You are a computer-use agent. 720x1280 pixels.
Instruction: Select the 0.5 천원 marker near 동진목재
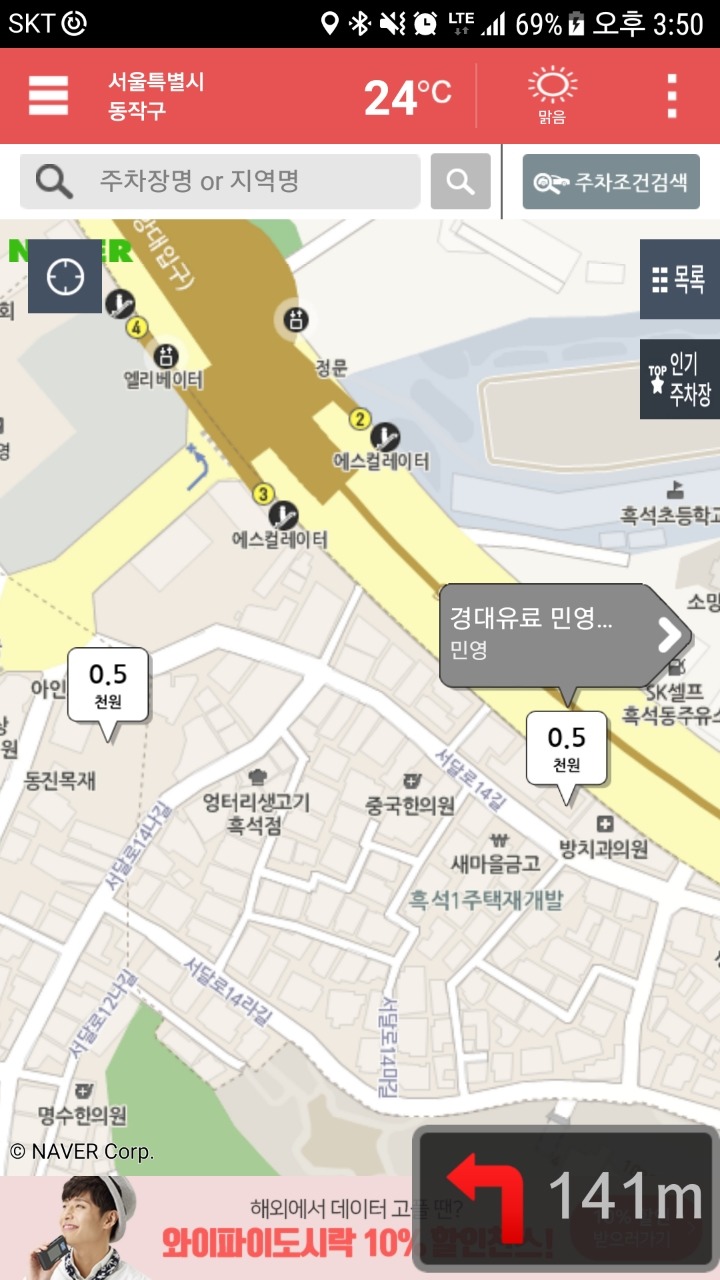coord(108,685)
